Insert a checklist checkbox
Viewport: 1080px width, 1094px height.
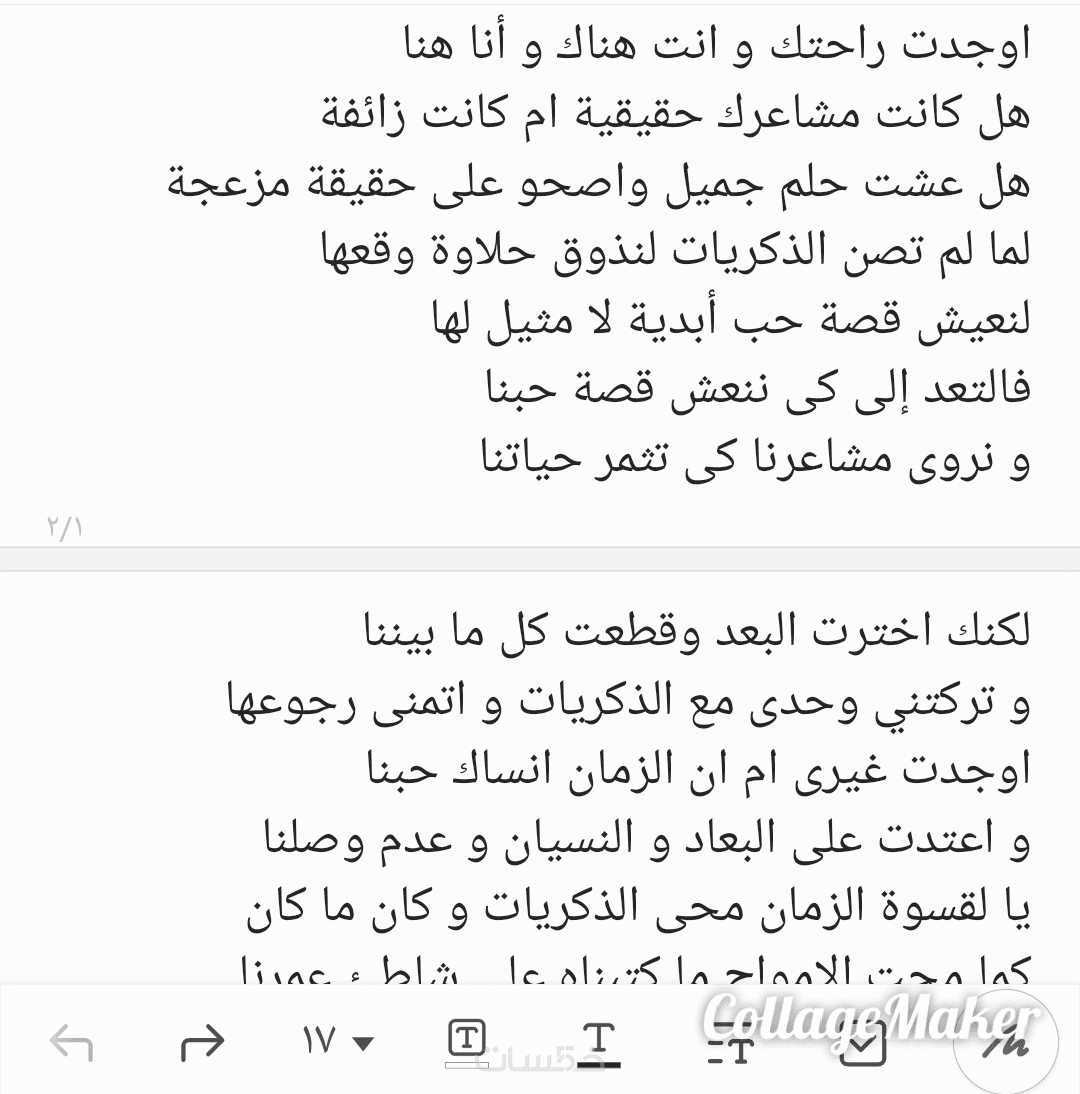tap(861, 1045)
